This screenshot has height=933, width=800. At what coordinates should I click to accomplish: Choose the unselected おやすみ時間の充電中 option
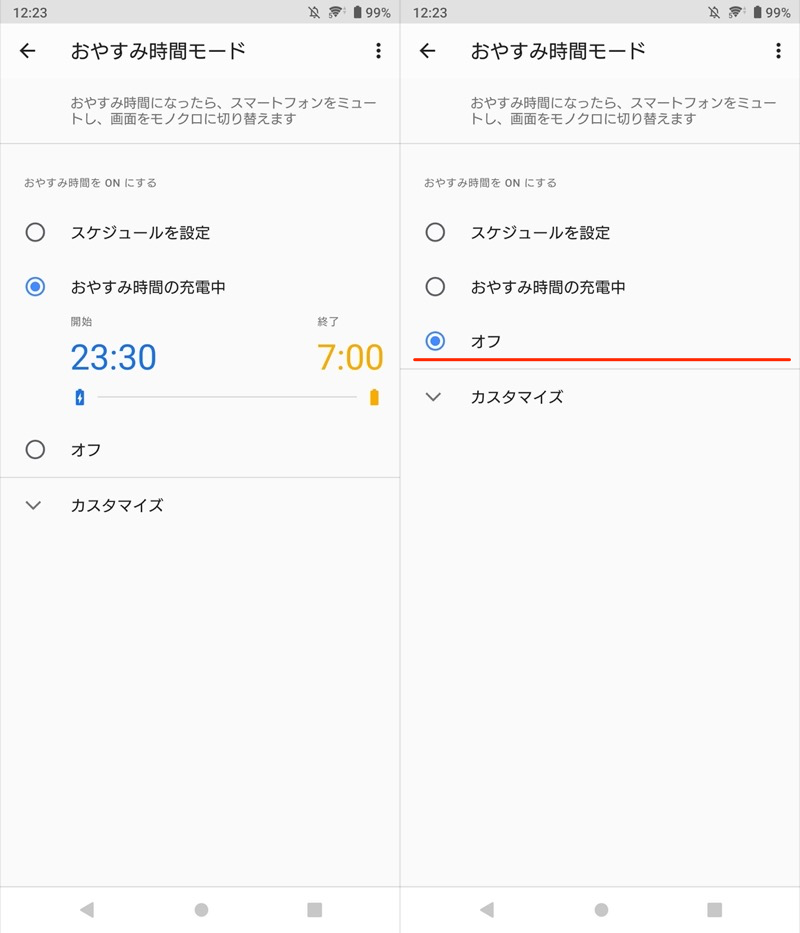coord(435,287)
